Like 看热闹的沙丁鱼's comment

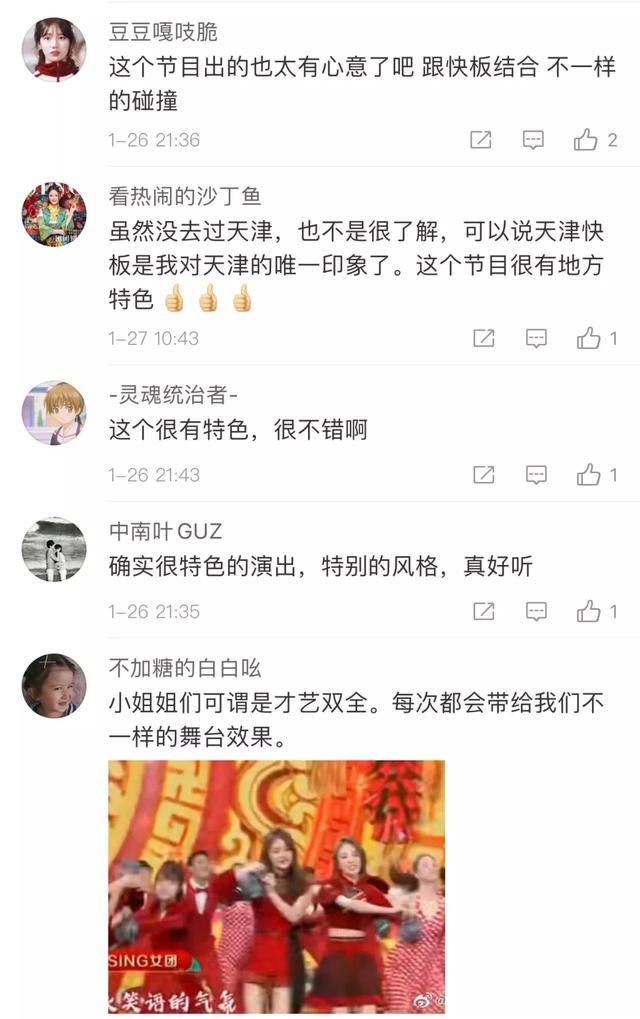588,338
